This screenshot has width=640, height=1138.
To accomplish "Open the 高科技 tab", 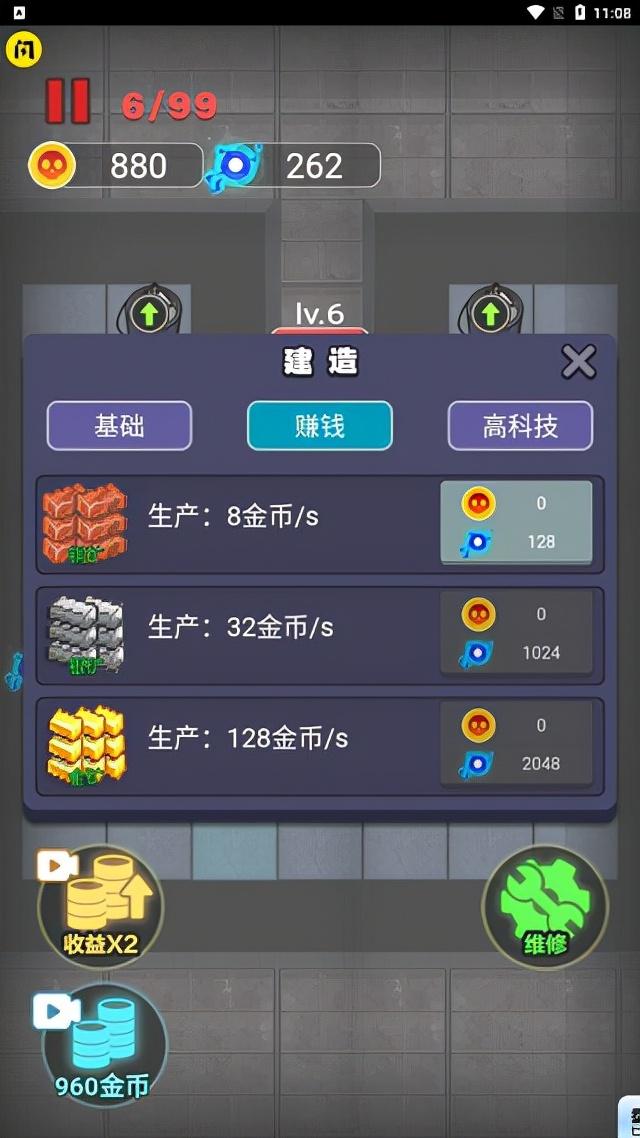I will pos(520,426).
